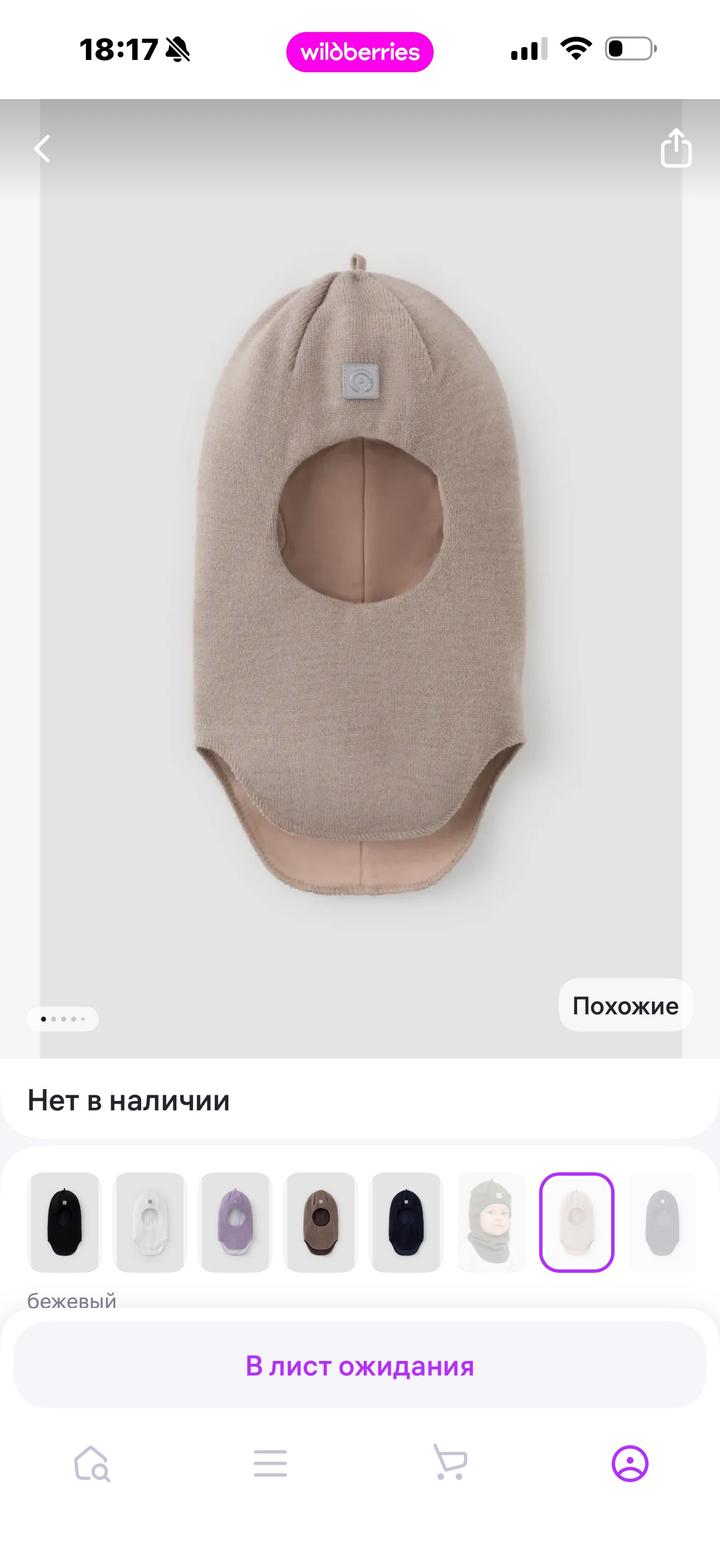The width and height of the screenshot is (720, 1561).
Task: Pick the lilac balaclava variant
Action: (x=235, y=1222)
